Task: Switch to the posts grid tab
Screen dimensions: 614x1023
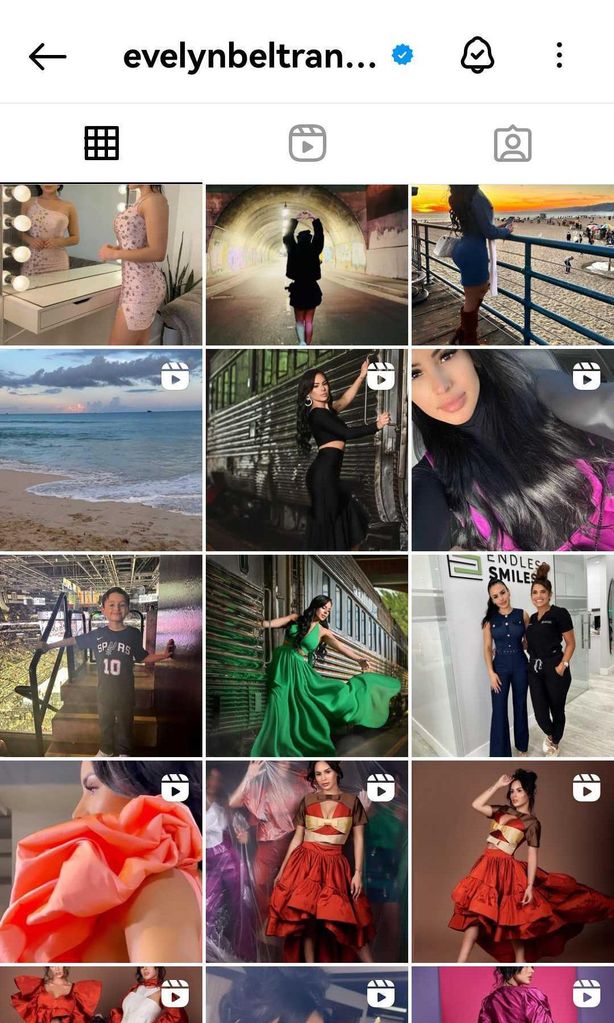Action: coord(101,143)
